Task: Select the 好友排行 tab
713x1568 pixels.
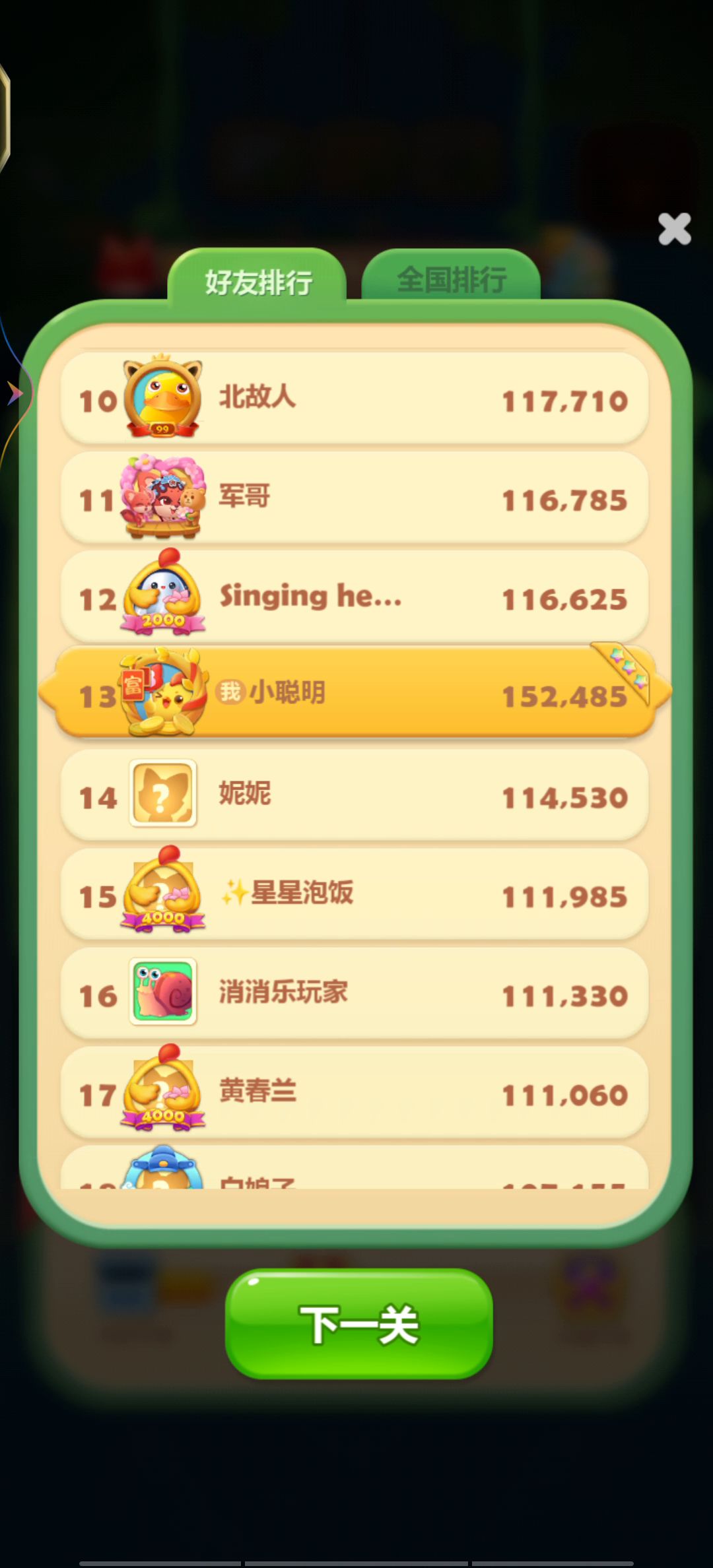Action: click(x=258, y=282)
